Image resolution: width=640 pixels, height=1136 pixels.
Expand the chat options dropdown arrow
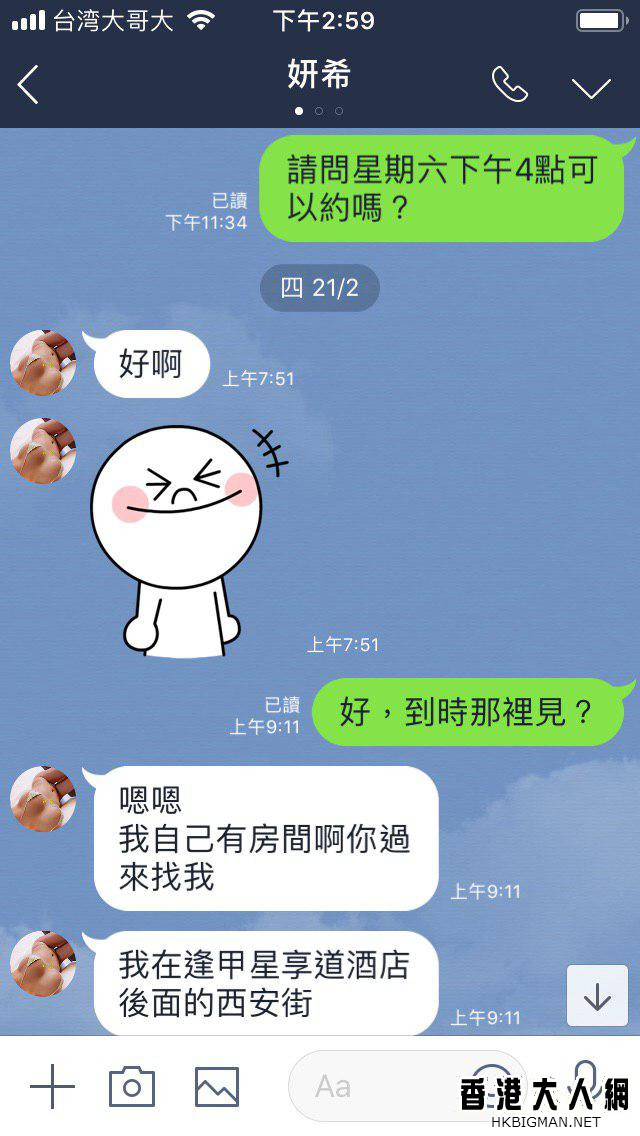coord(591,88)
